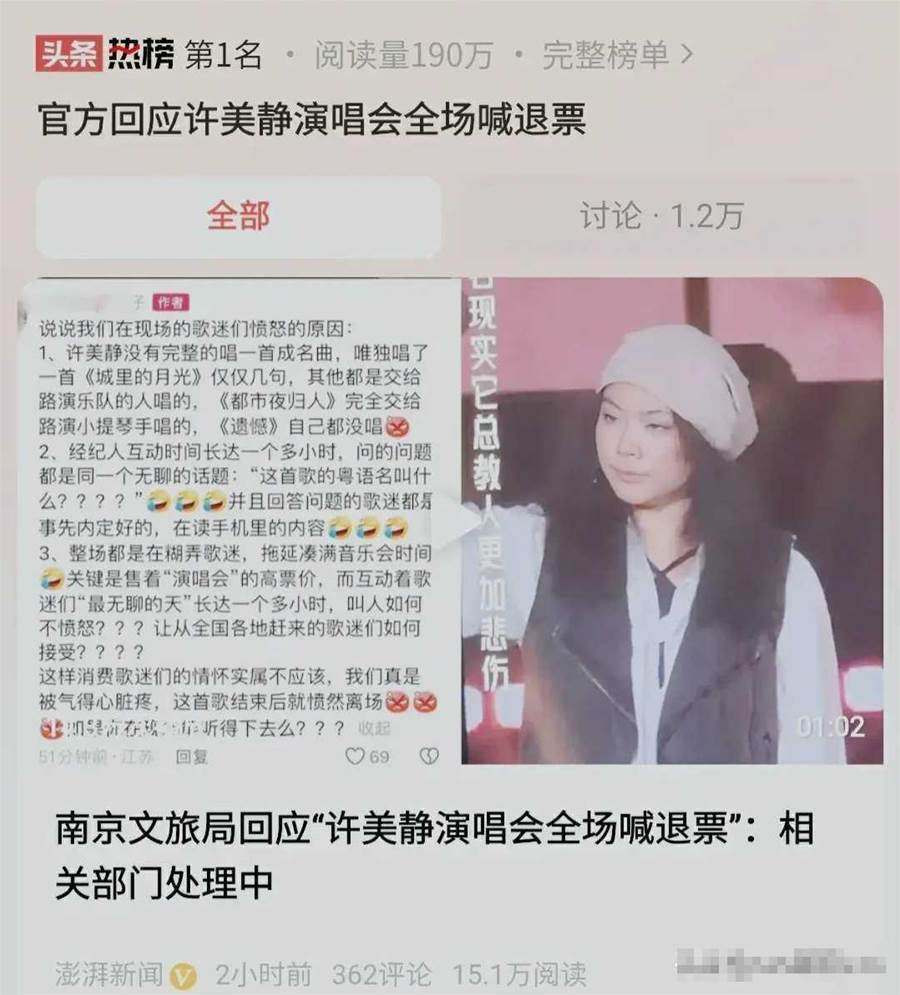Play the 01:02 video about 许美静's concert
Screen dimensions: 900x995
[x=462, y=521]
